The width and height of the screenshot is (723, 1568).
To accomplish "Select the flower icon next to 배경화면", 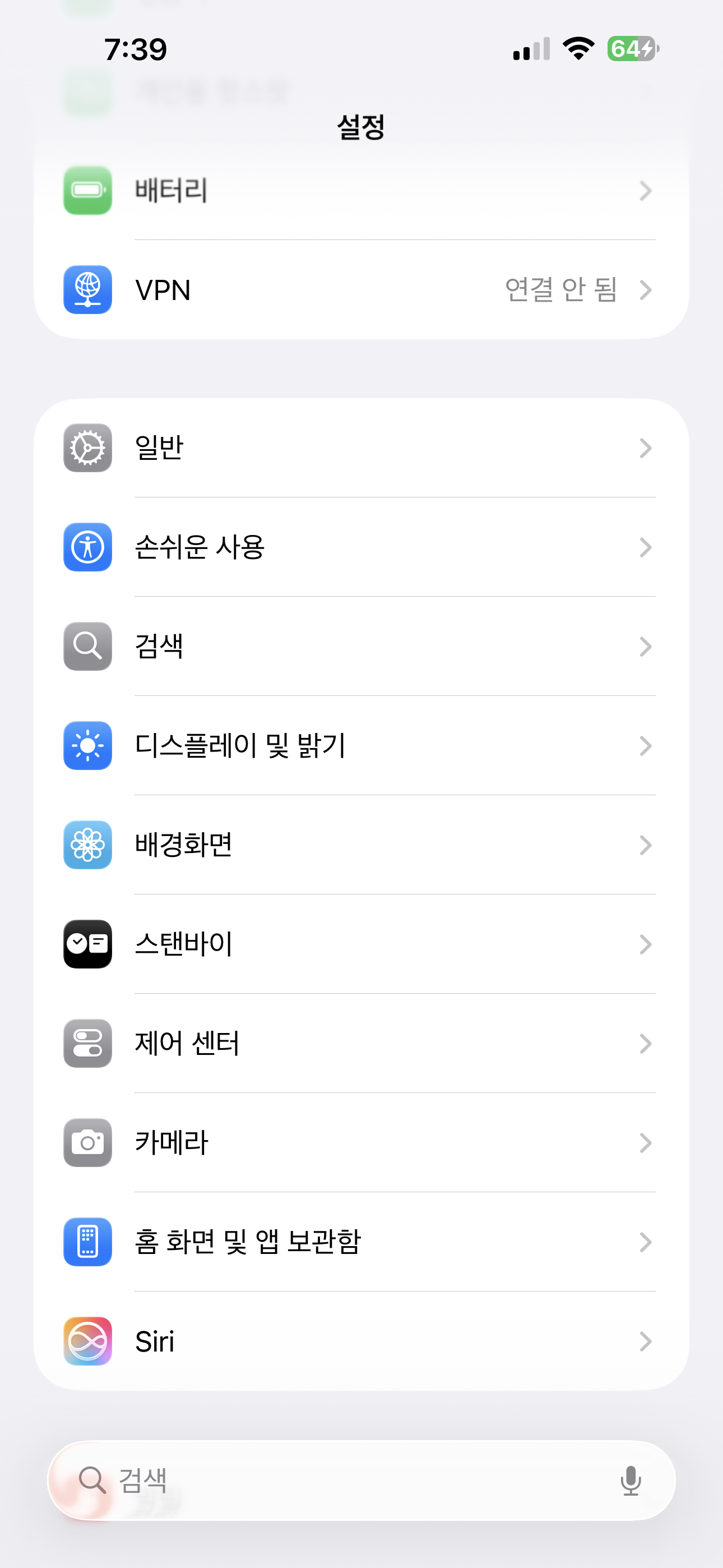I will [87, 846].
